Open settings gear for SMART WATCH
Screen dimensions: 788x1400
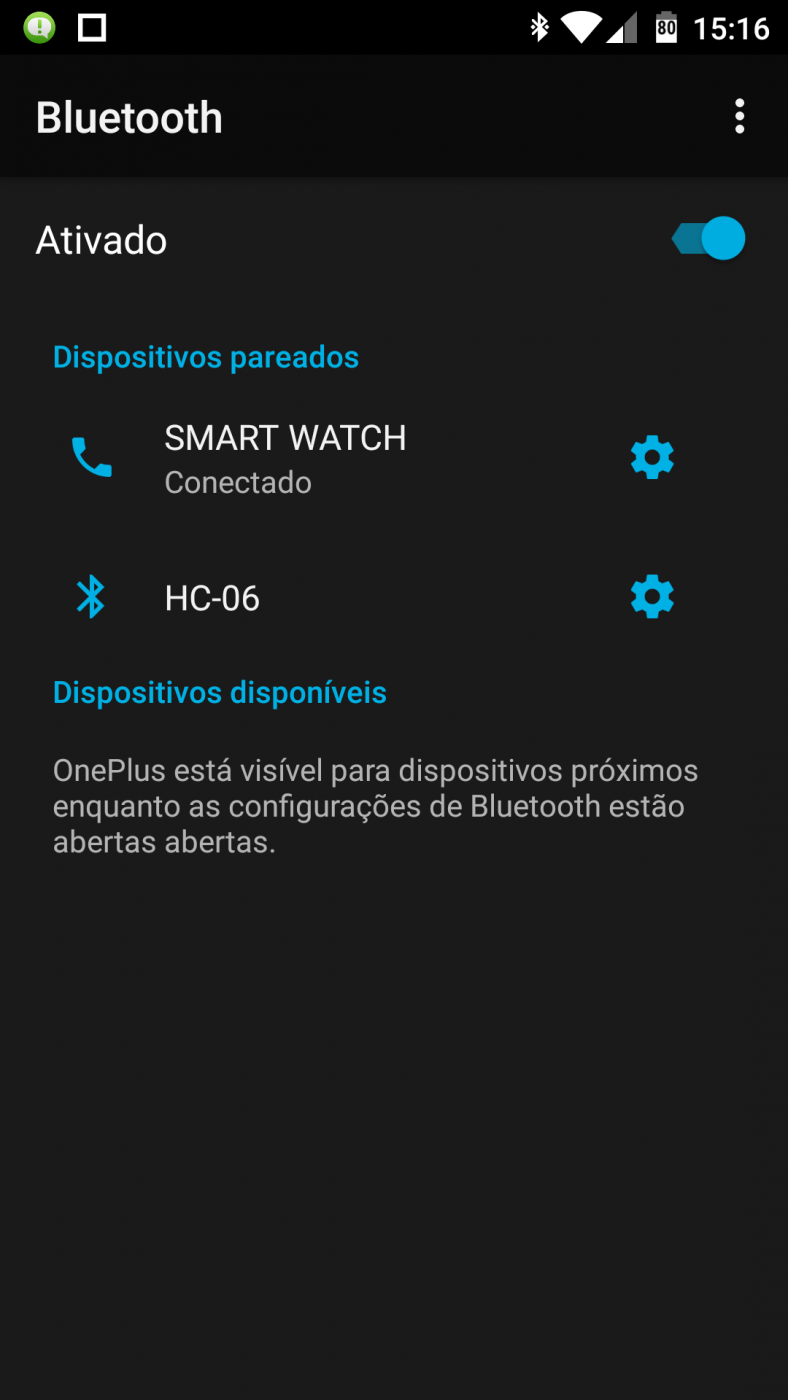point(652,458)
